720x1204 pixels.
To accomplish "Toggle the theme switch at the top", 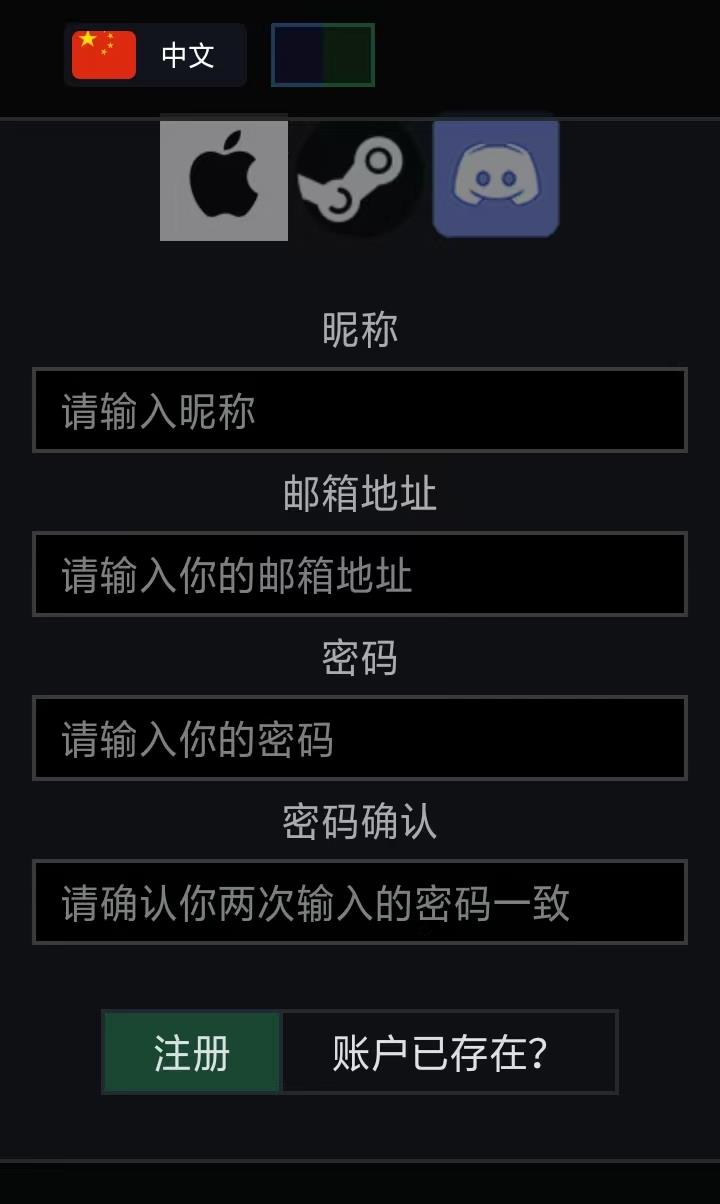I will [322, 54].
